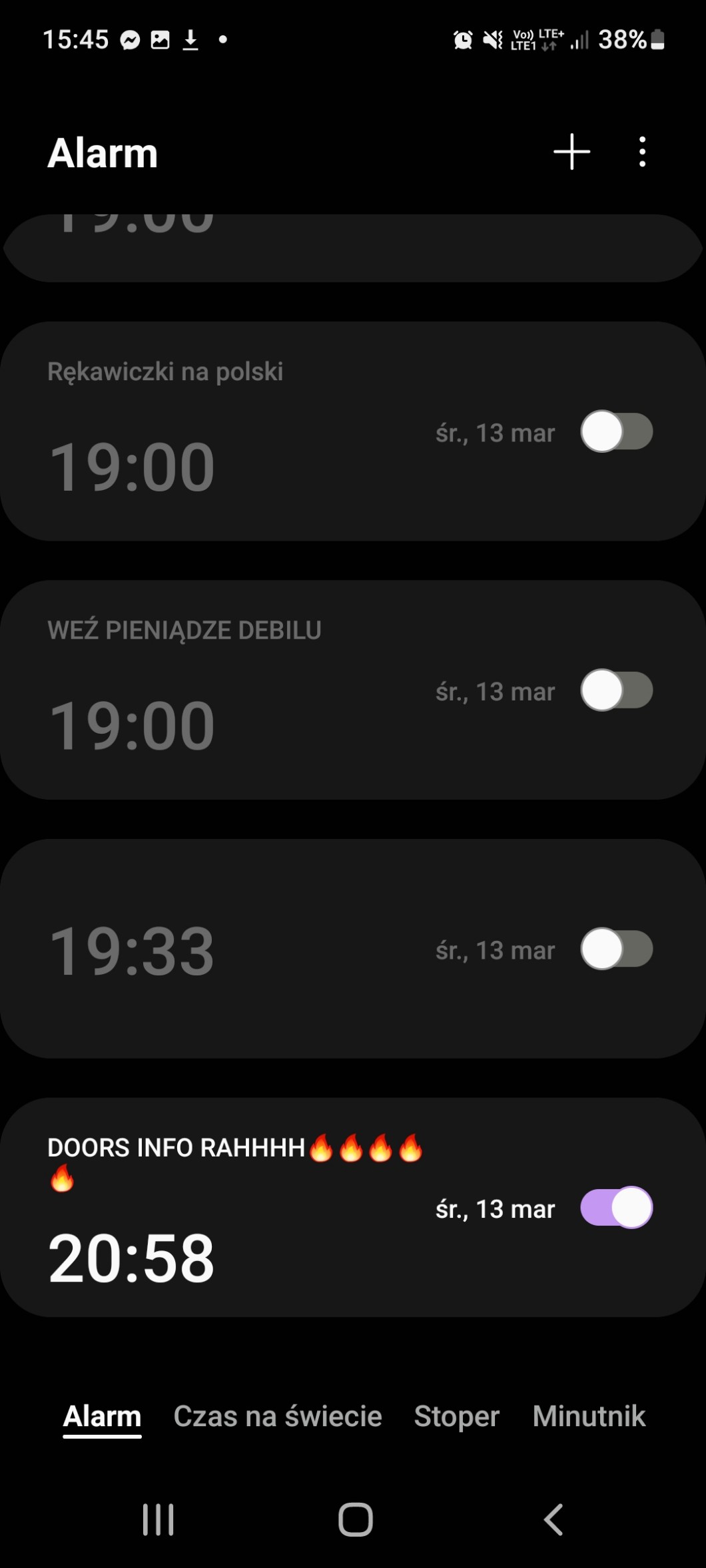Screen dimensions: 706x1568
Task: Select the Minutnik tab
Action: 589,1416
